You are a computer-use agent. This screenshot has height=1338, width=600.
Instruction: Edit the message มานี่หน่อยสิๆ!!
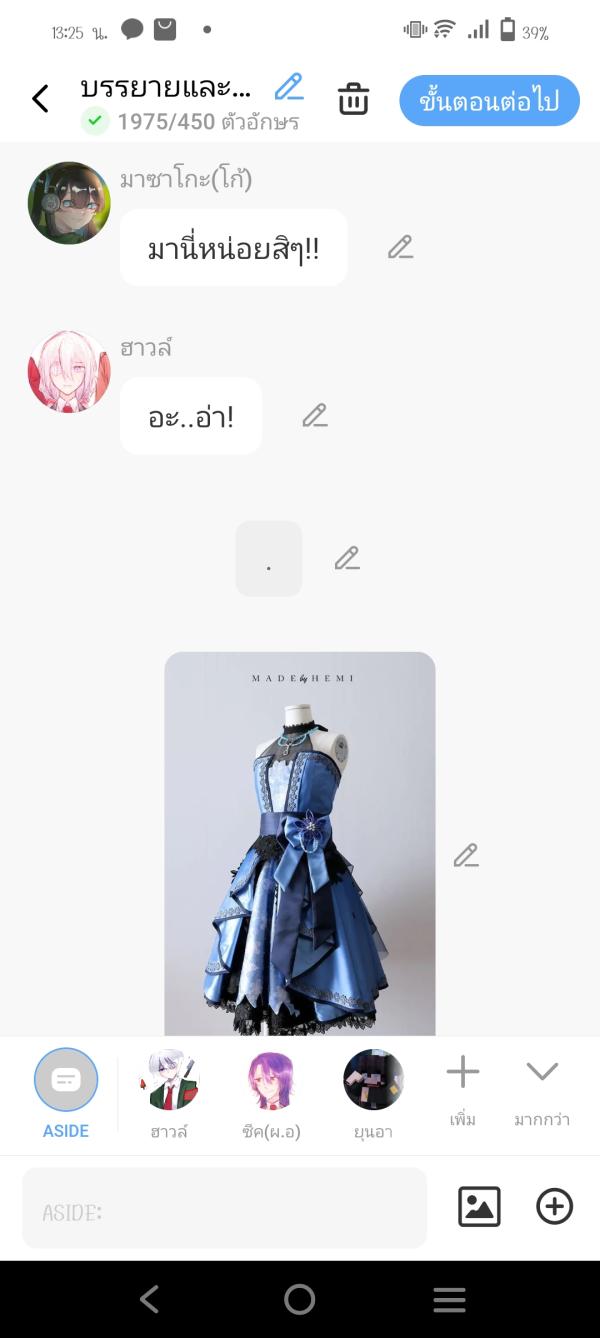pos(400,247)
